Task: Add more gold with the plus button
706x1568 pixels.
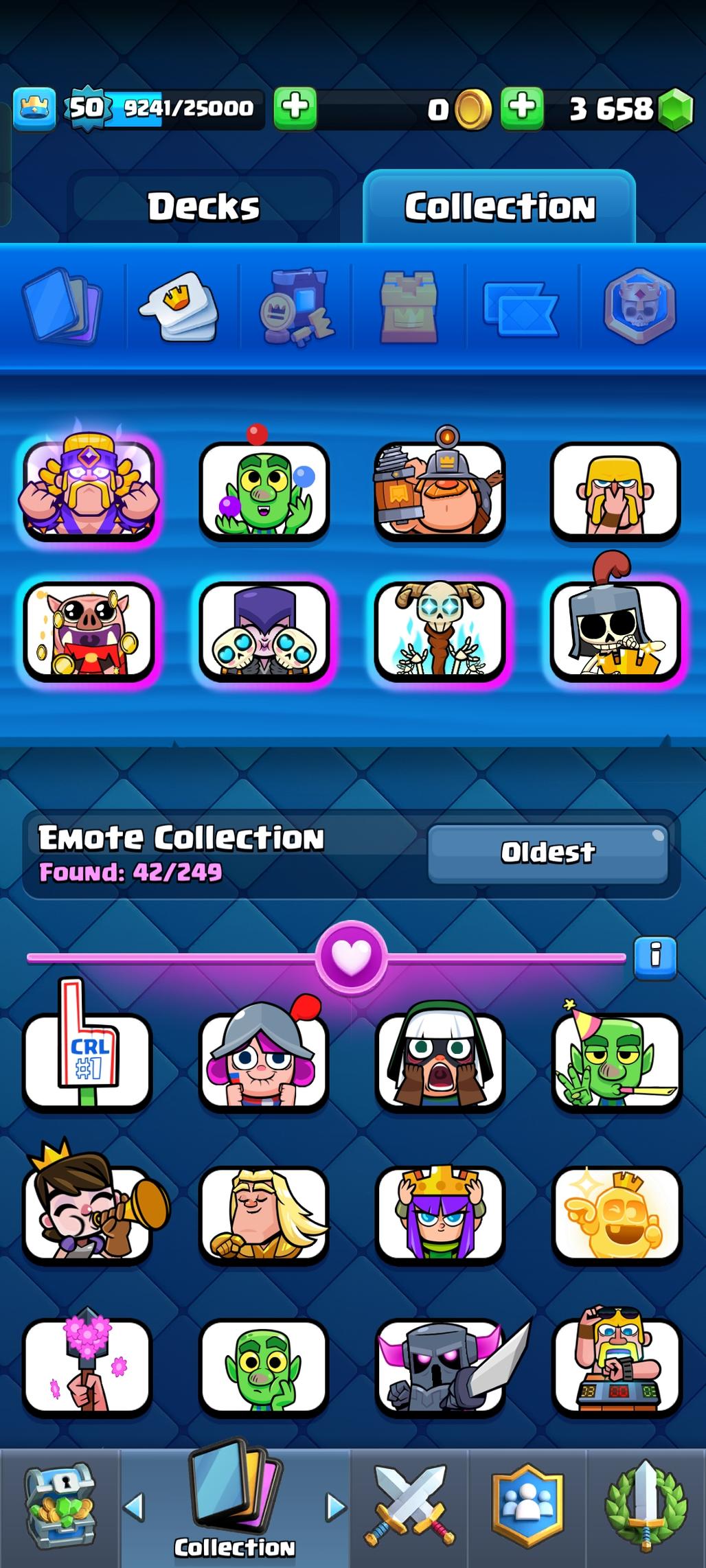Action: coord(295,108)
